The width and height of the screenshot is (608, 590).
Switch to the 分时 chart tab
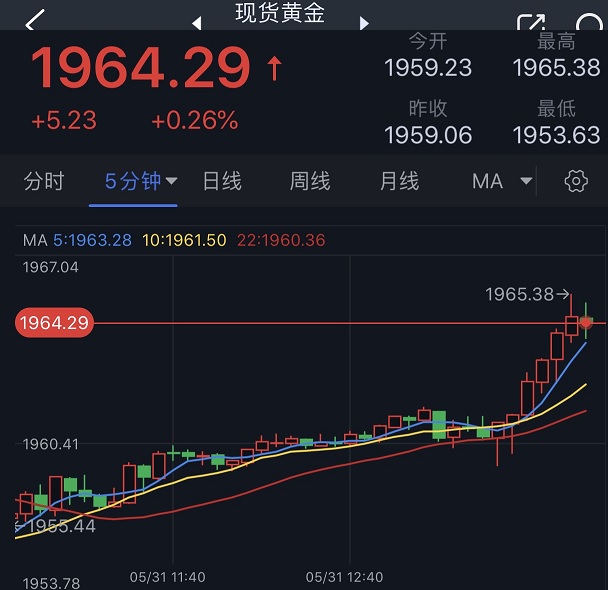coord(44,181)
